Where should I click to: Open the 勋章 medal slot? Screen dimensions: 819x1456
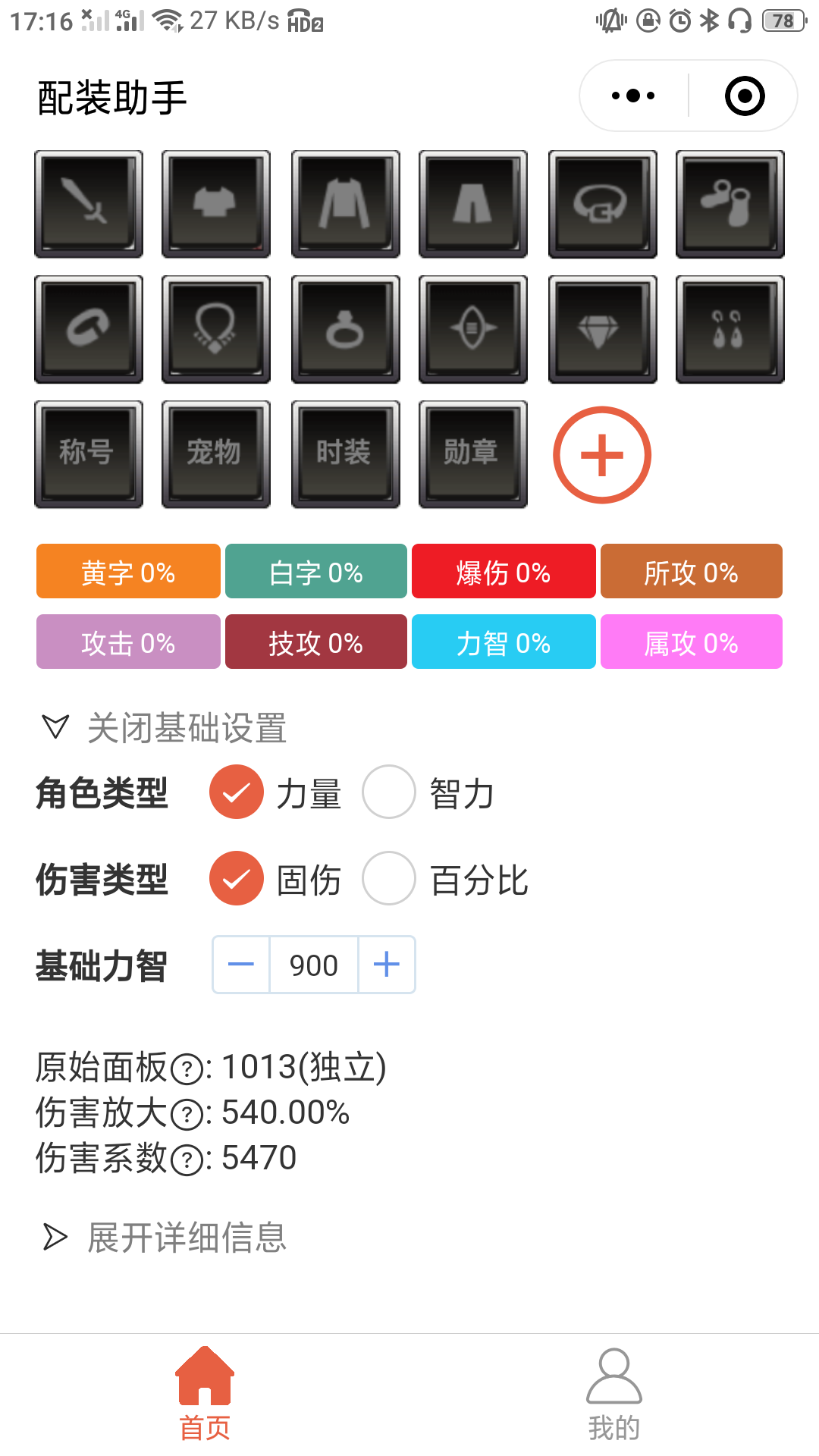(473, 454)
